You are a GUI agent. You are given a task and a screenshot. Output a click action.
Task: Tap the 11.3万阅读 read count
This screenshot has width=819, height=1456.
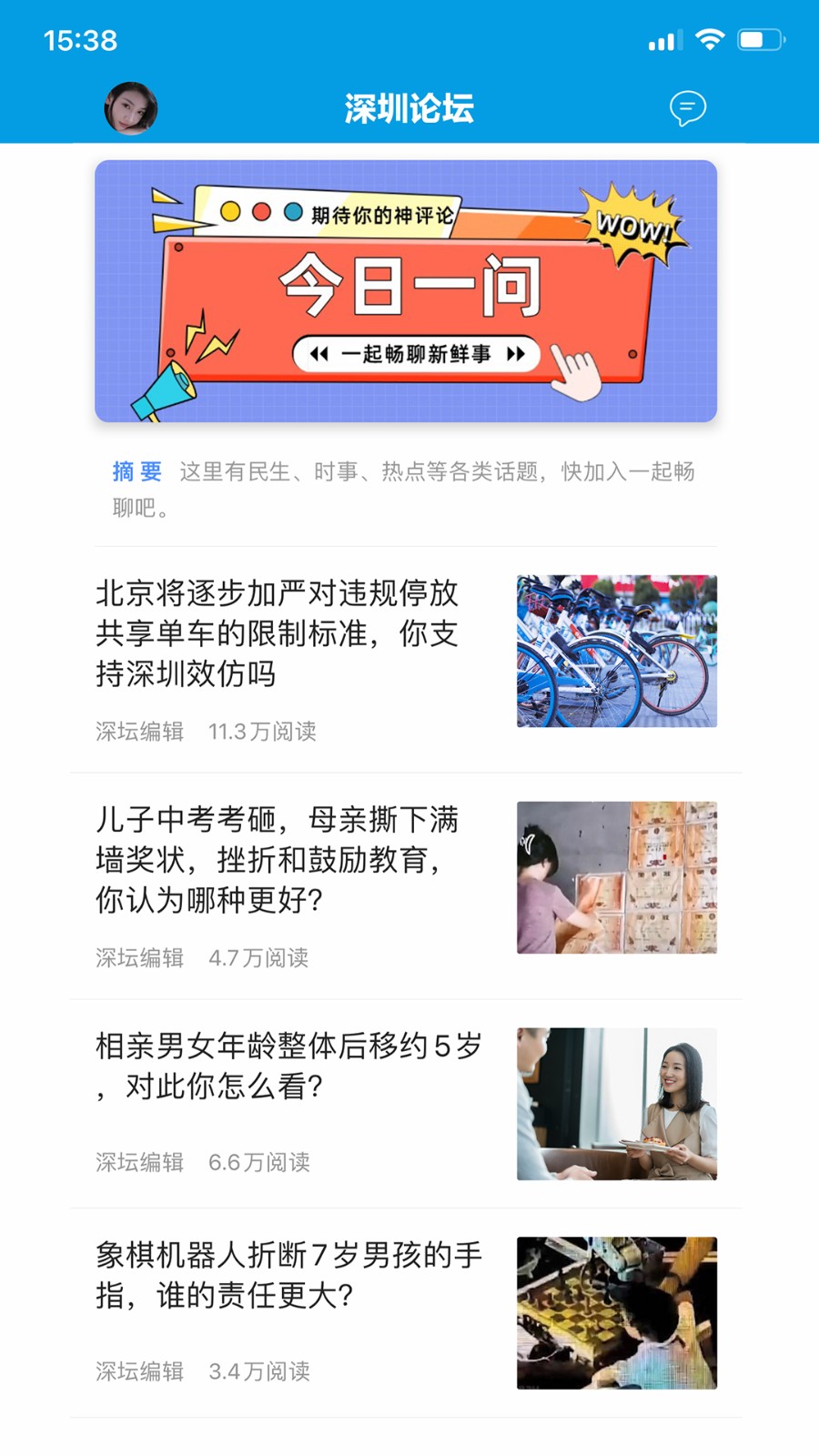[263, 731]
